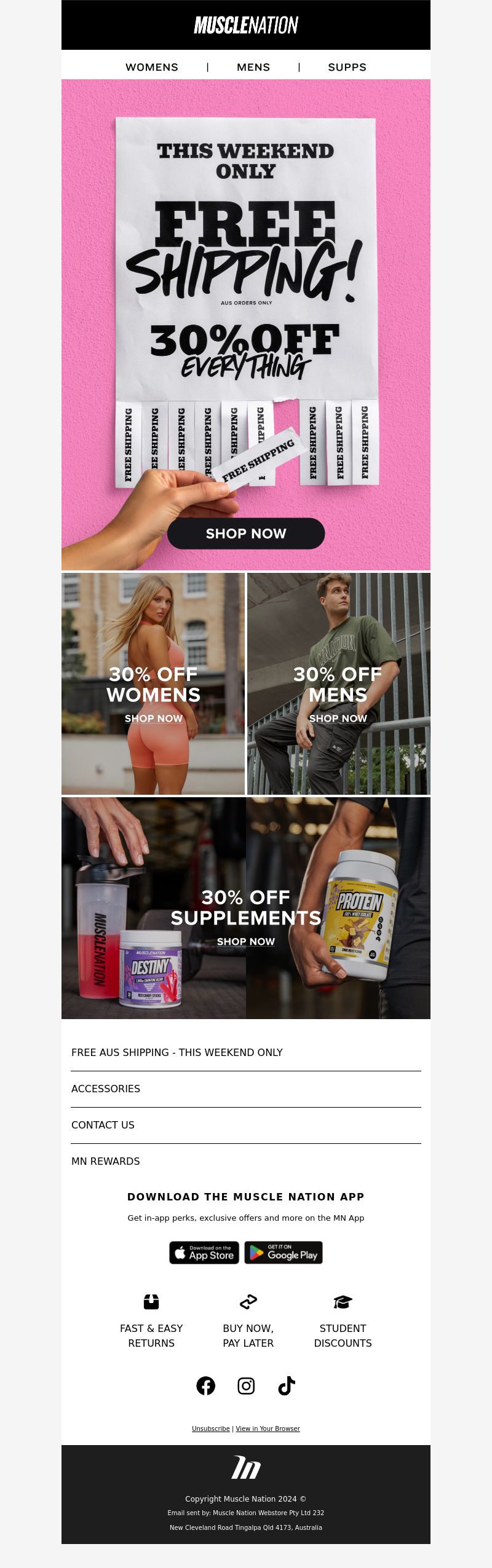This screenshot has width=492, height=1568.
Task: Select View in Your Browser link
Action: 268,1428
